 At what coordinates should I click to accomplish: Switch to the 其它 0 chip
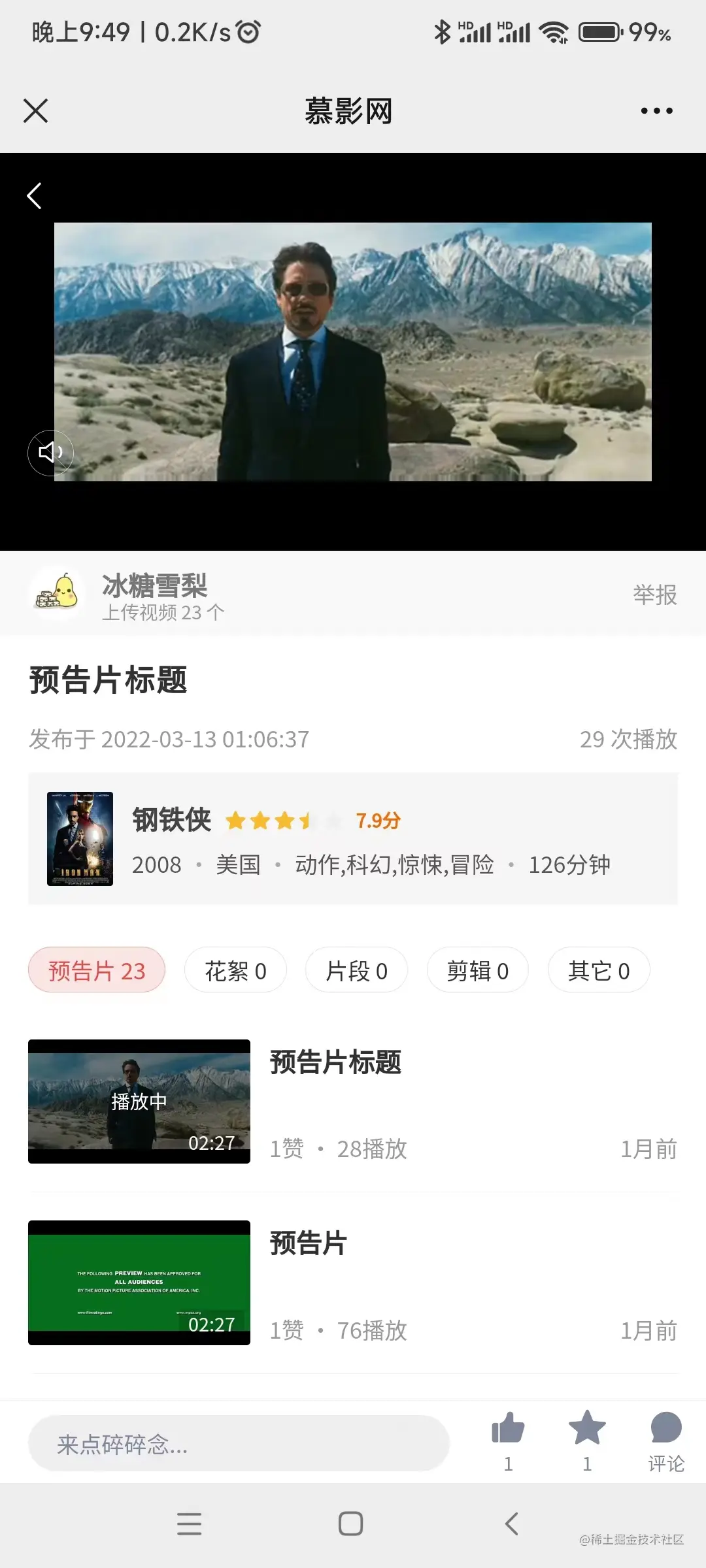[x=598, y=970]
